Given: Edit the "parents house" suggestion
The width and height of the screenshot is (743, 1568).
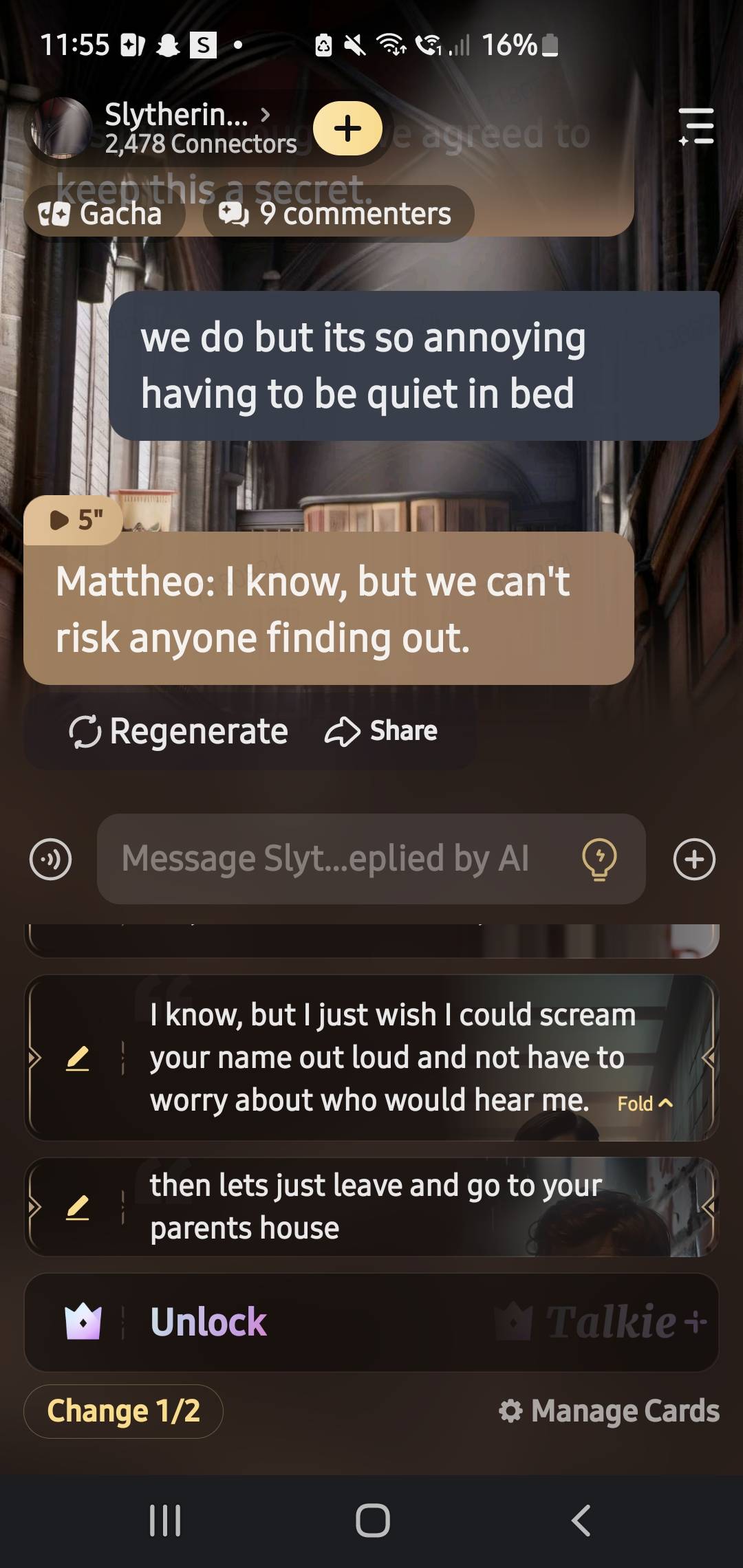Looking at the screenshot, I should (x=77, y=1207).
